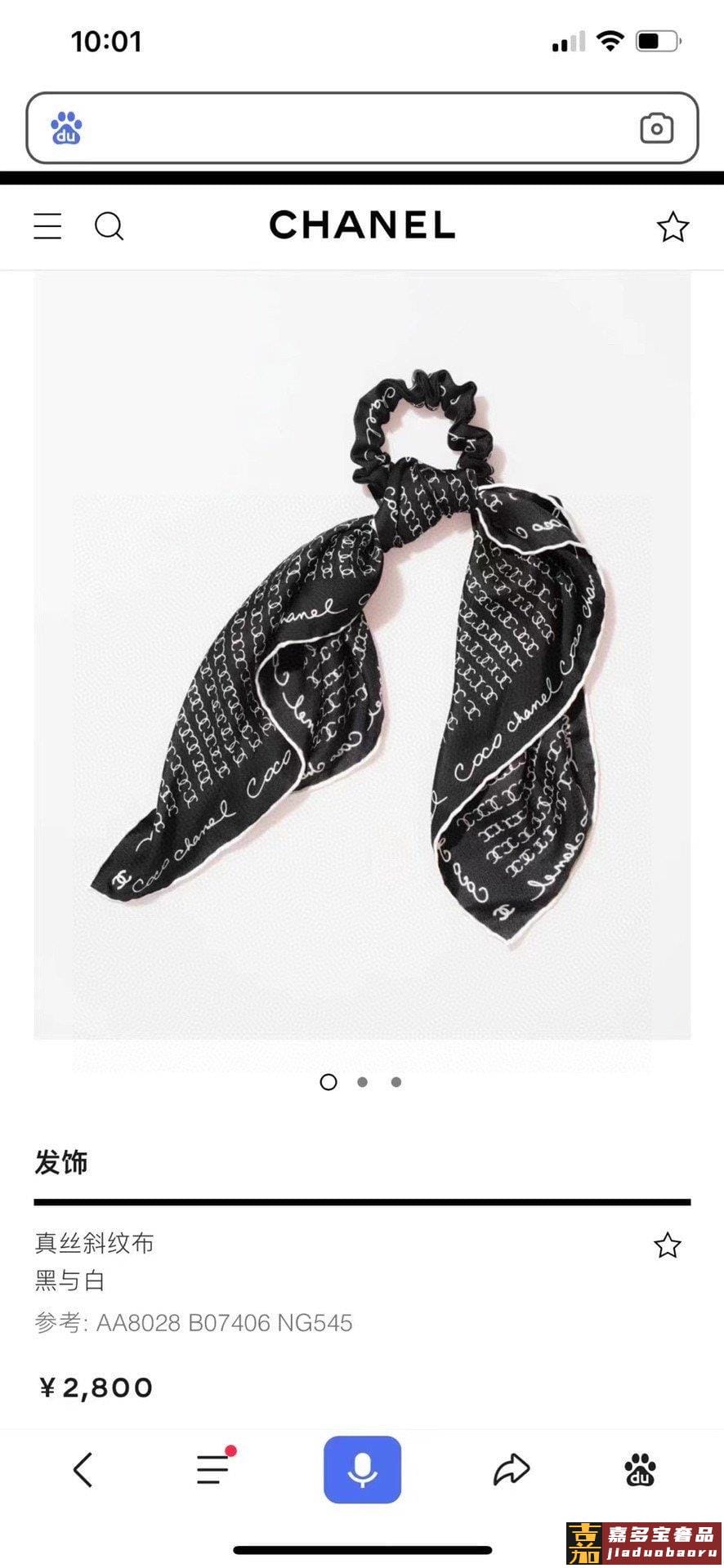The width and height of the screenshot is (724, 1568).
Task: Go back in the browser
Action: tap(83, 1470)
